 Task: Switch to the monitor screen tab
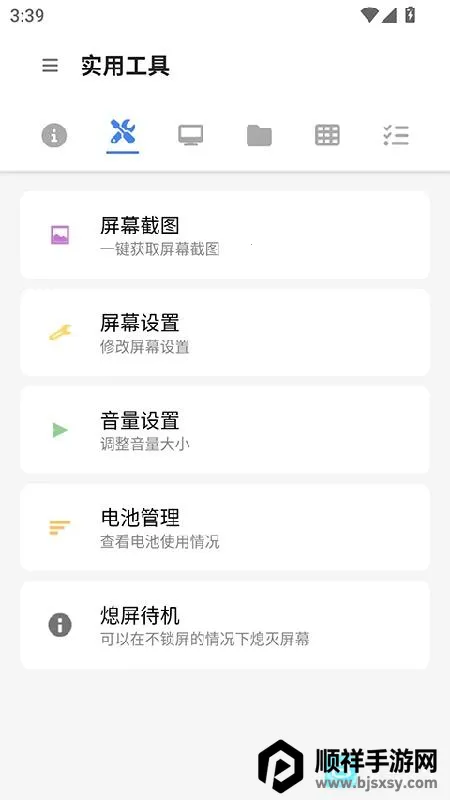coord(191,135)
